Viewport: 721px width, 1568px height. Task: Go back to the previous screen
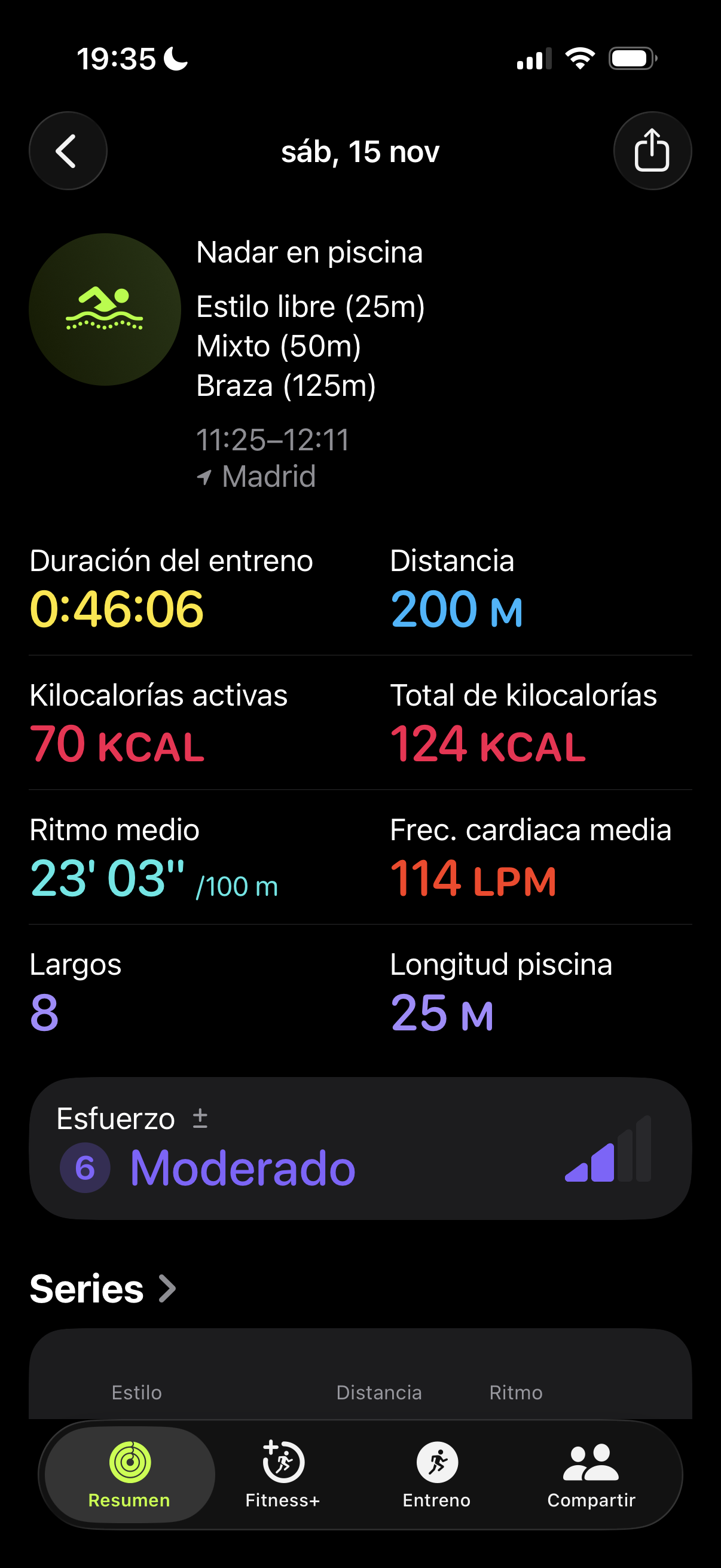(x=68, y=151)
